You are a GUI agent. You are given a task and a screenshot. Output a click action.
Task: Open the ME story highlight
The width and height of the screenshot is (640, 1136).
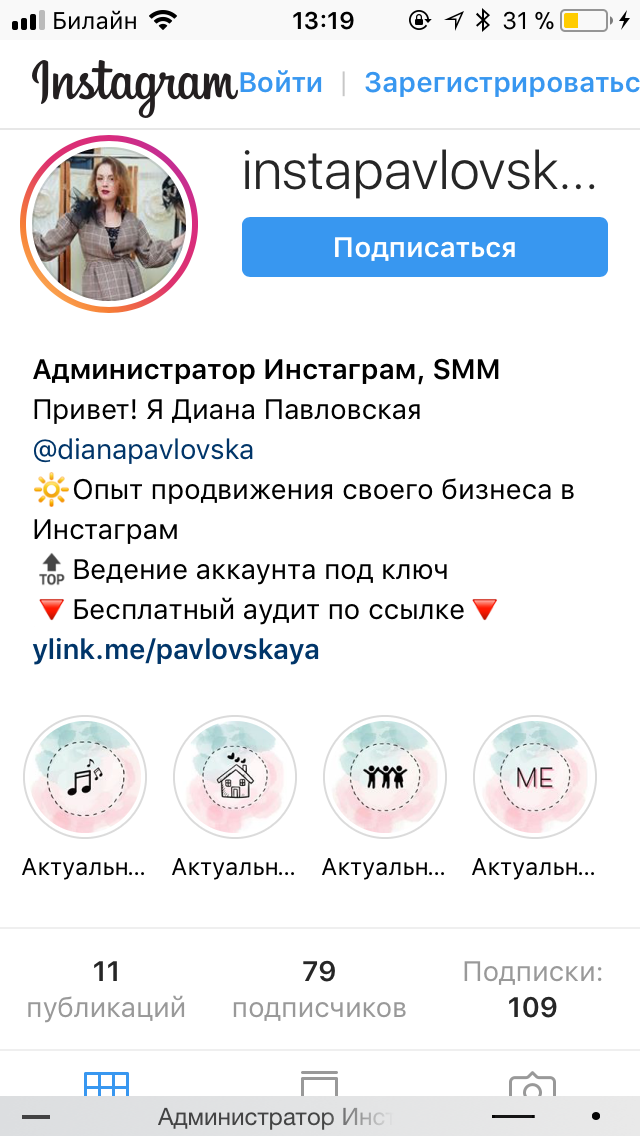coord(535,777)
